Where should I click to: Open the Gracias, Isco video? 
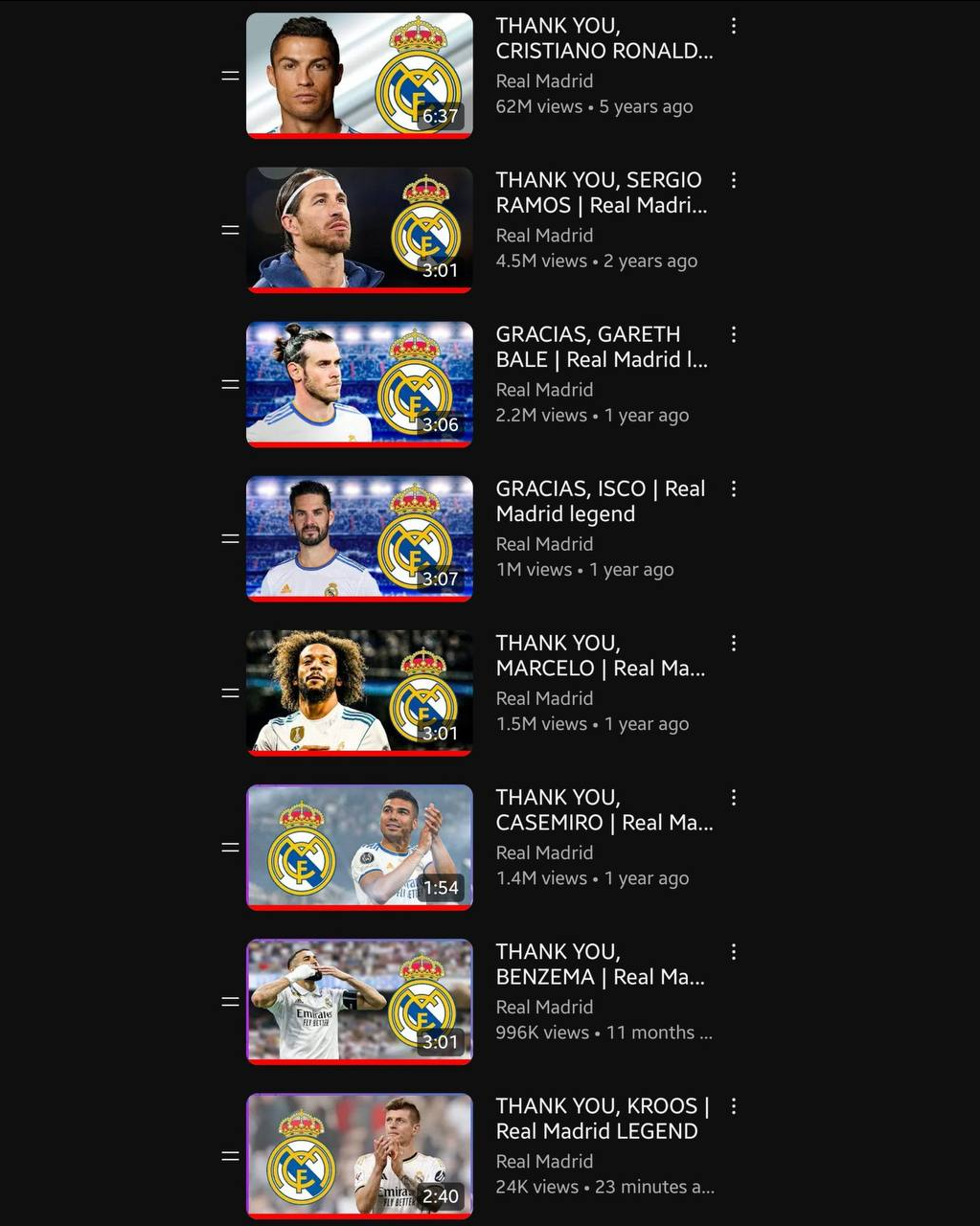(359, 537)
